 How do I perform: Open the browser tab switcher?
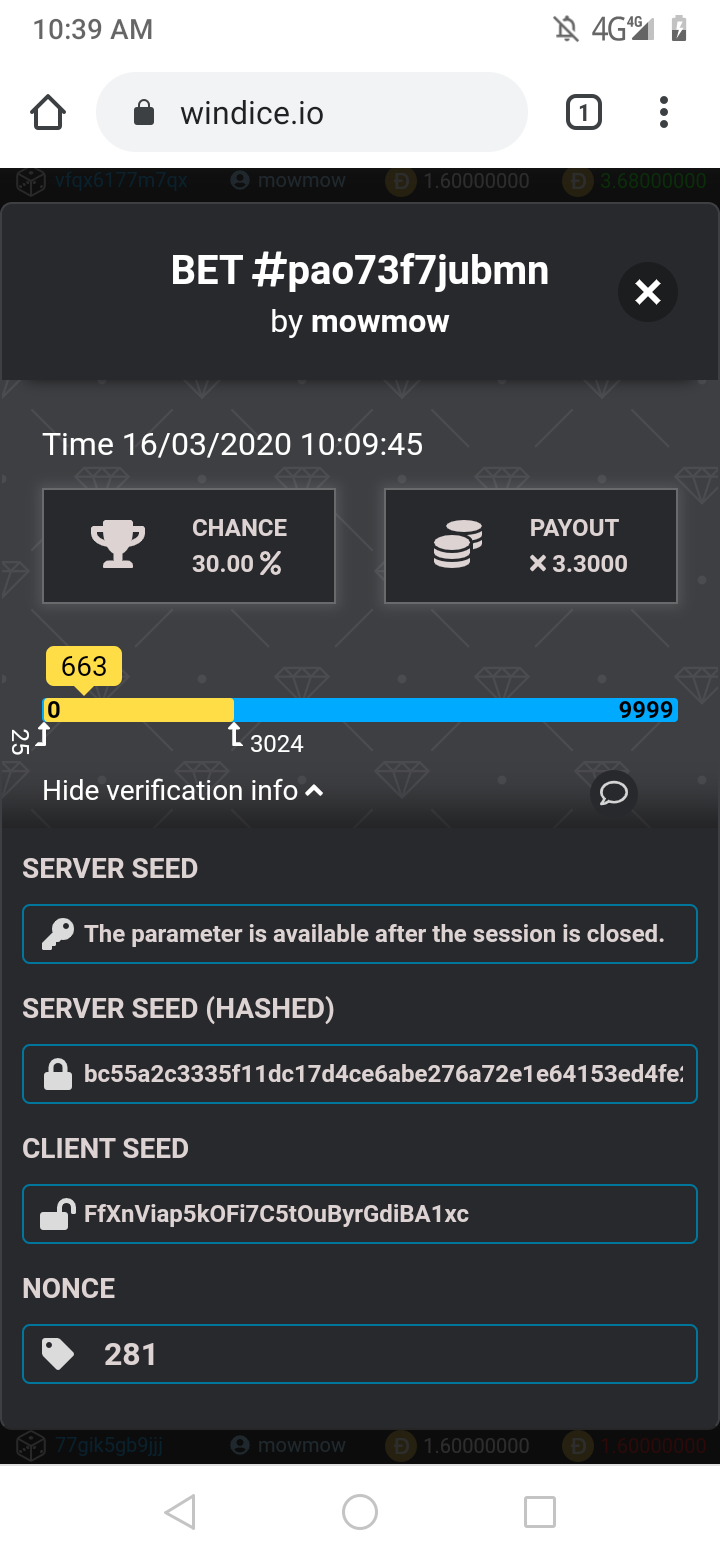(x=584, y=113)
